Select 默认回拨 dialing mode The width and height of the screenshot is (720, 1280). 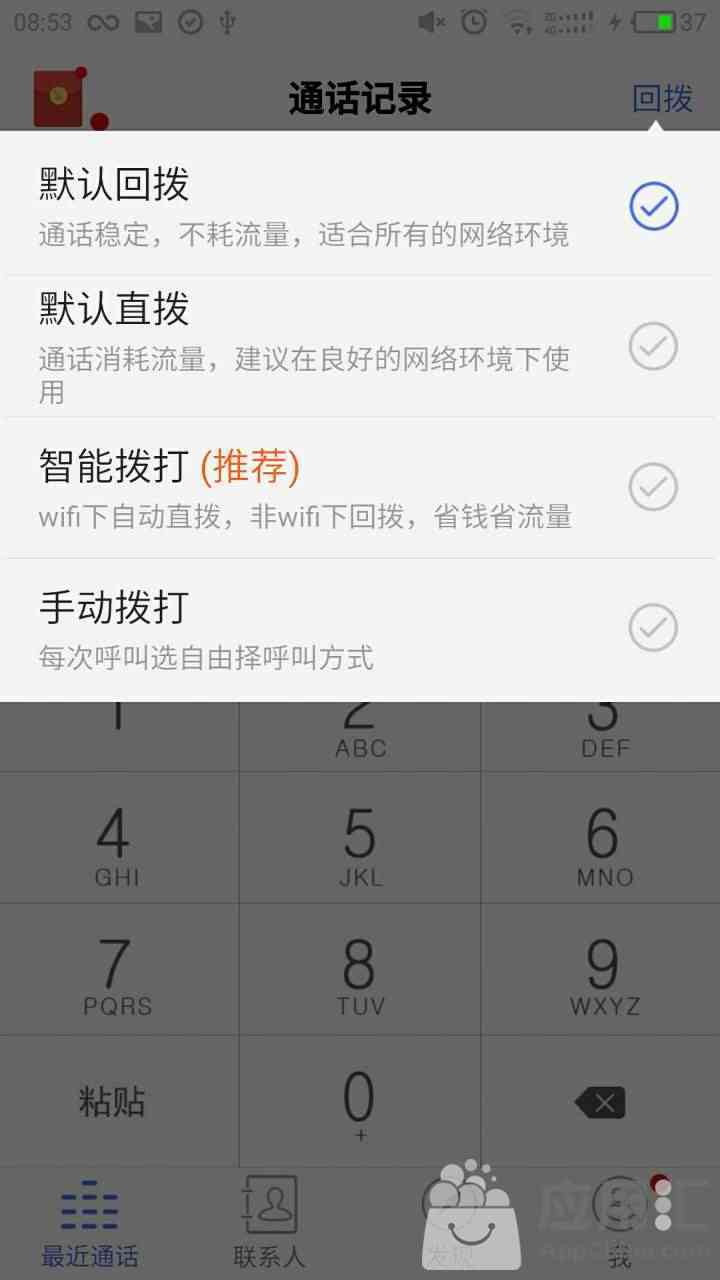[x=360, y=207]
